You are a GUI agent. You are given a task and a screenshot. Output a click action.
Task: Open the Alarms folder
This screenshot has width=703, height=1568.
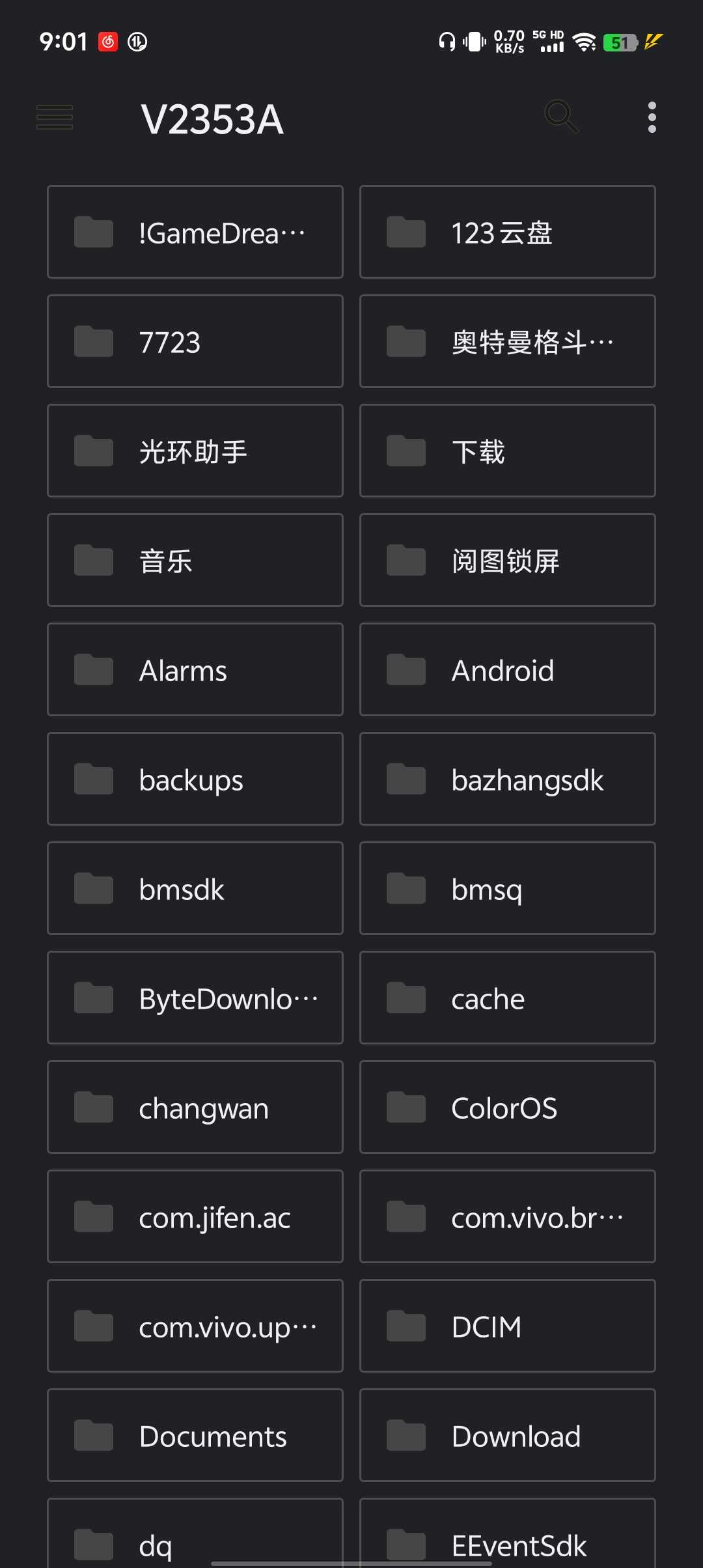195,670
